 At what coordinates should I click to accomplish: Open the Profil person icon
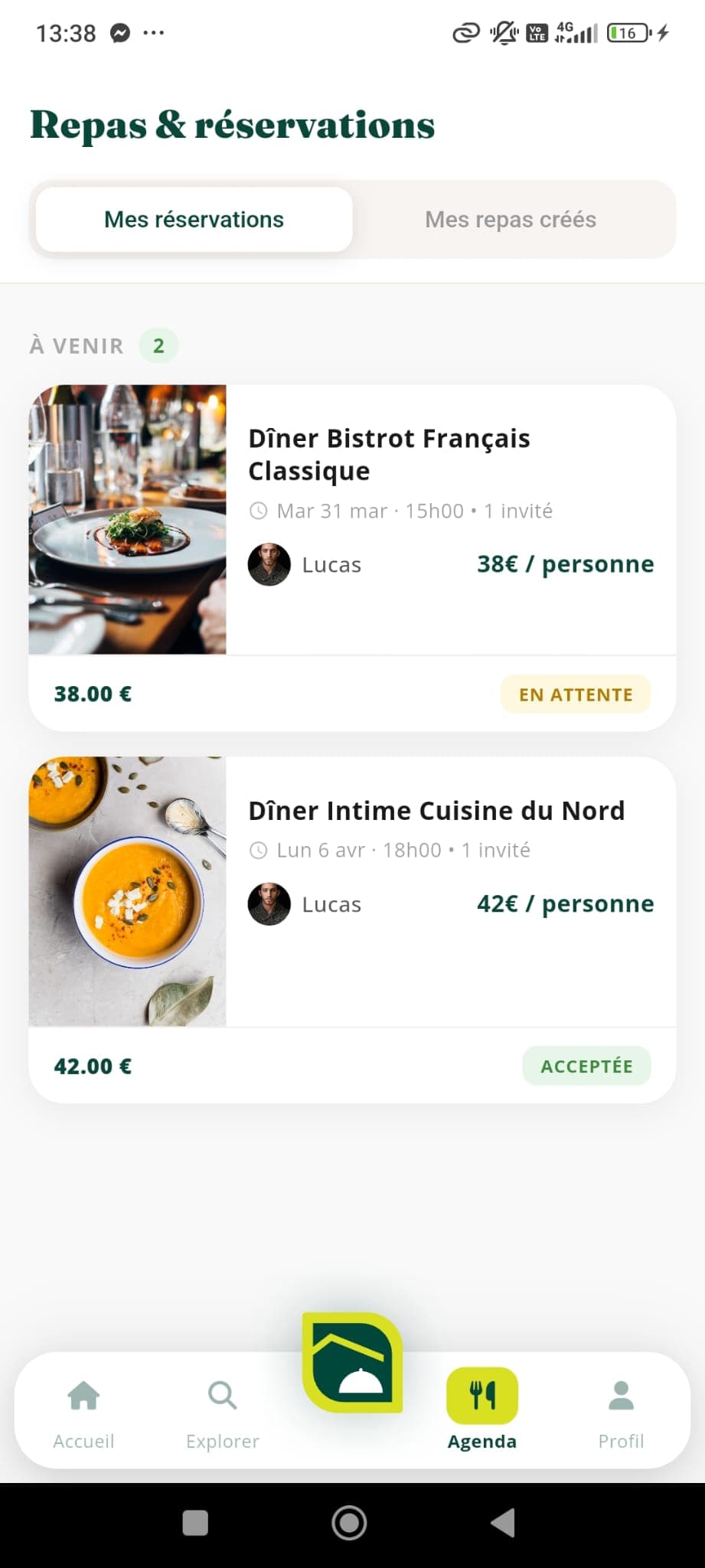[622, 1395]
